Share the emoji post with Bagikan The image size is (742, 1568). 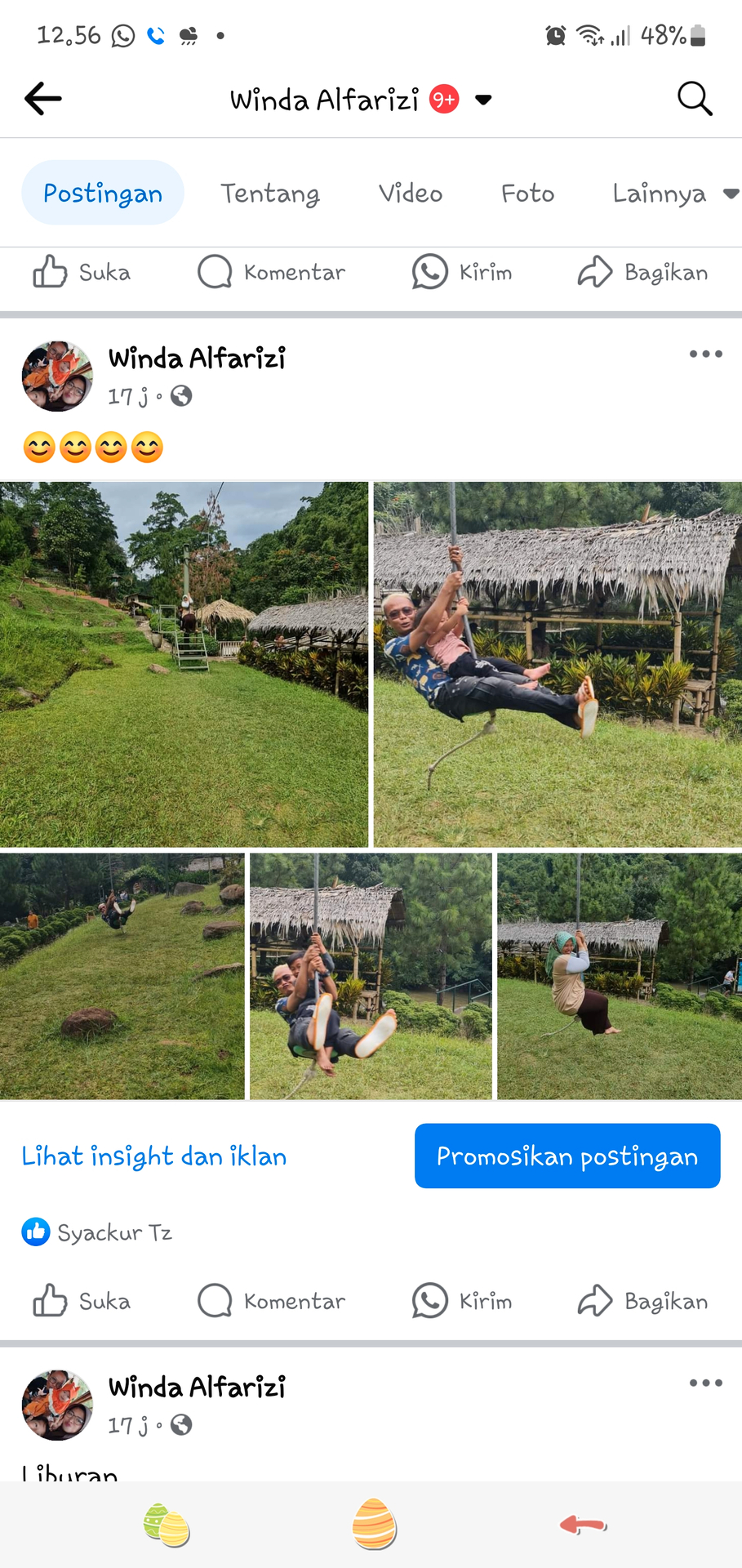pos(642,1301)
